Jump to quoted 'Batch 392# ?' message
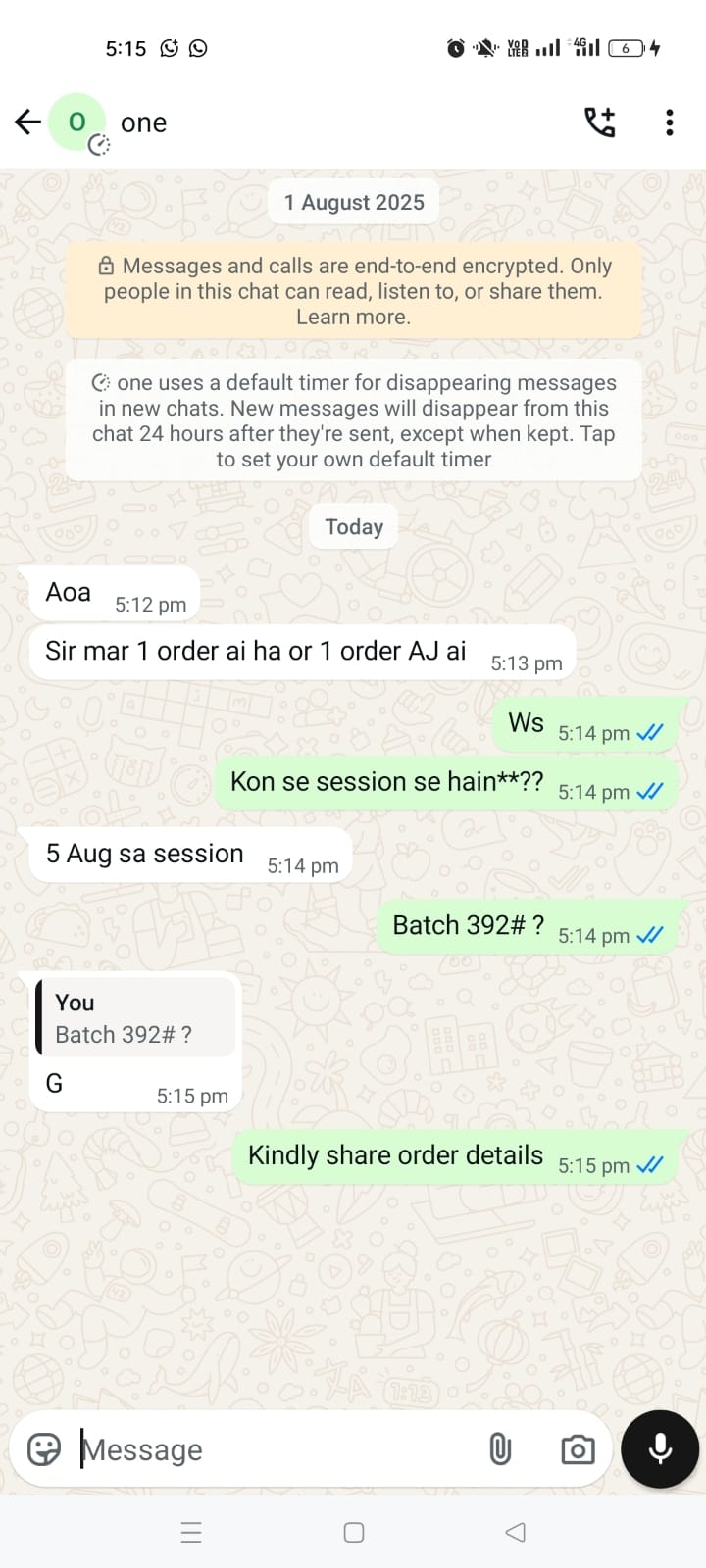Viewport: 706px width, 1568px height. (135, 1018)
